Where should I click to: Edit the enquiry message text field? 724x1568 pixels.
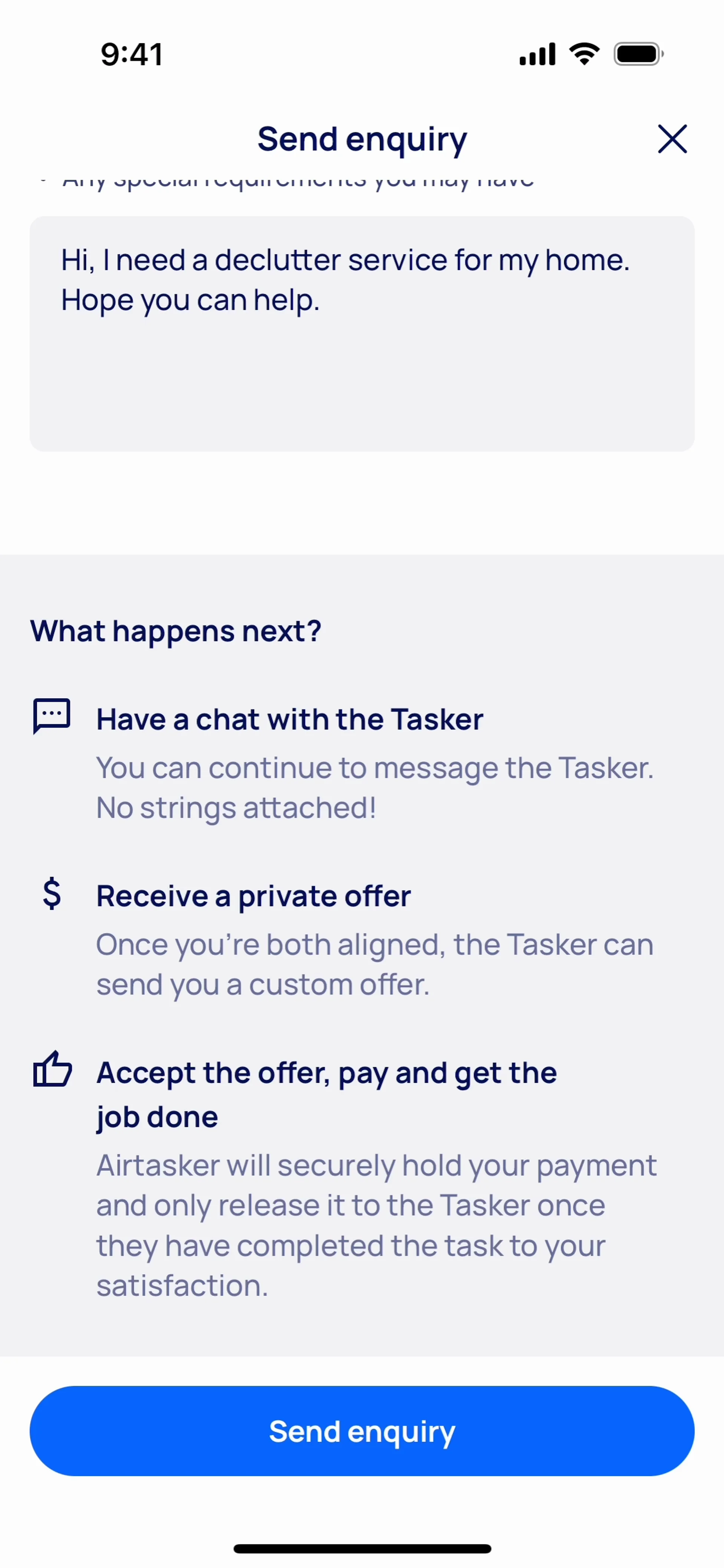(362, 334)
